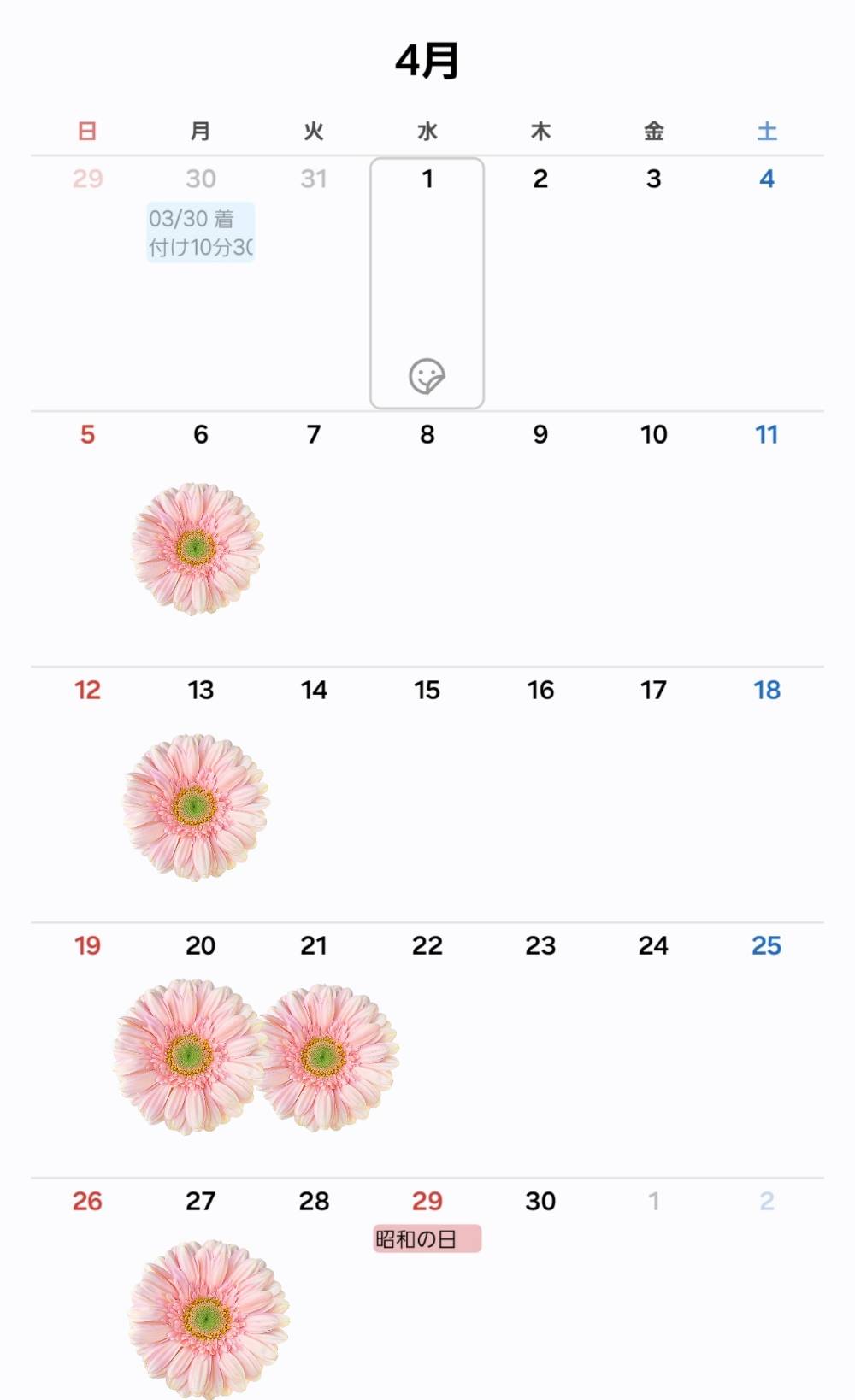The height and width of the screenshot is (1400, 855).
Task: Open the 03/30 event on March 30
Action: (x=201, y=232)
